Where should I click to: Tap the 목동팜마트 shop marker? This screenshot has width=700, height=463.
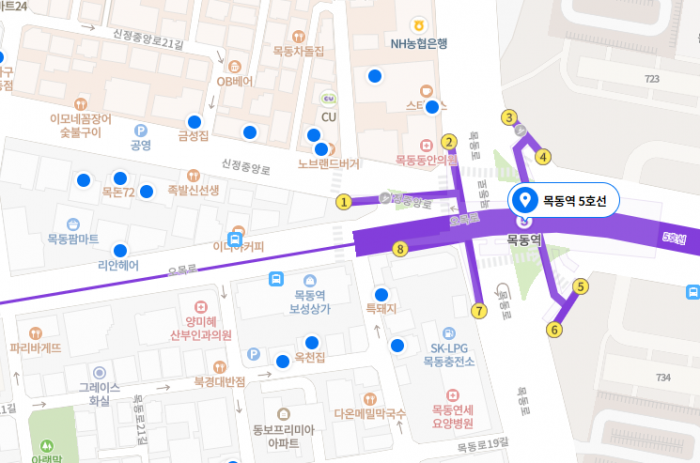click(73, 224)
